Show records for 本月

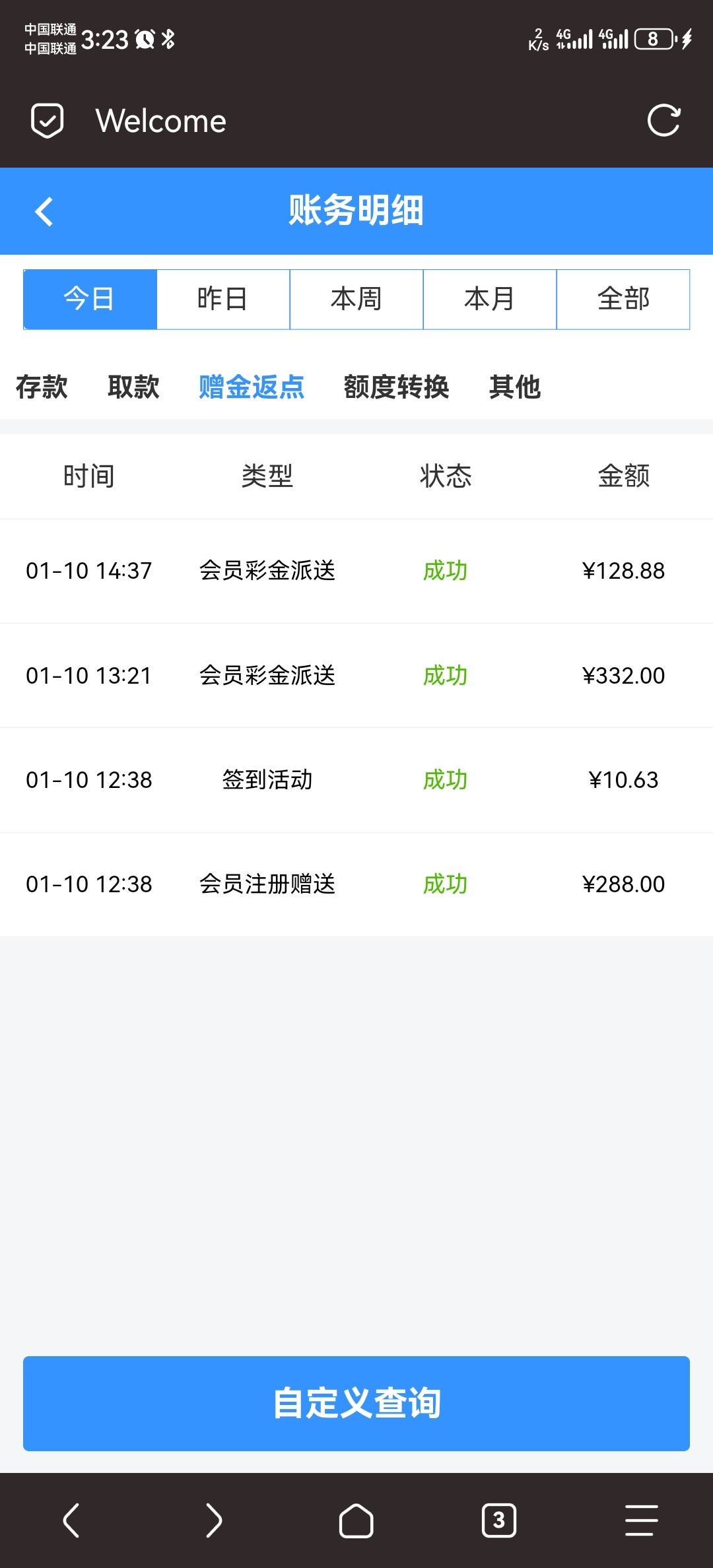point(490,299)
